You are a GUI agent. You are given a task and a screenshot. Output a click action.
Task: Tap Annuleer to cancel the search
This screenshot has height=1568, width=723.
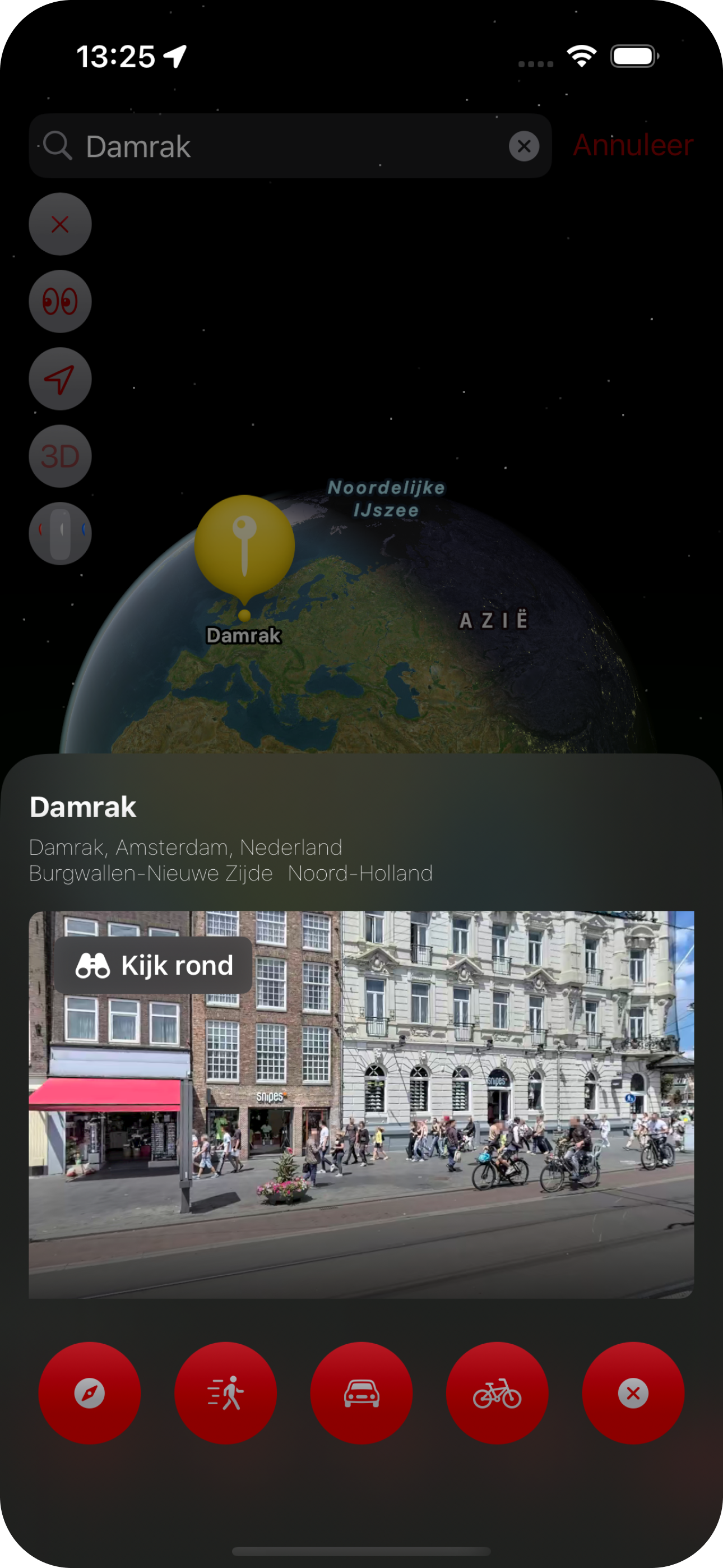pyautogui.click(x=632, y=145)
